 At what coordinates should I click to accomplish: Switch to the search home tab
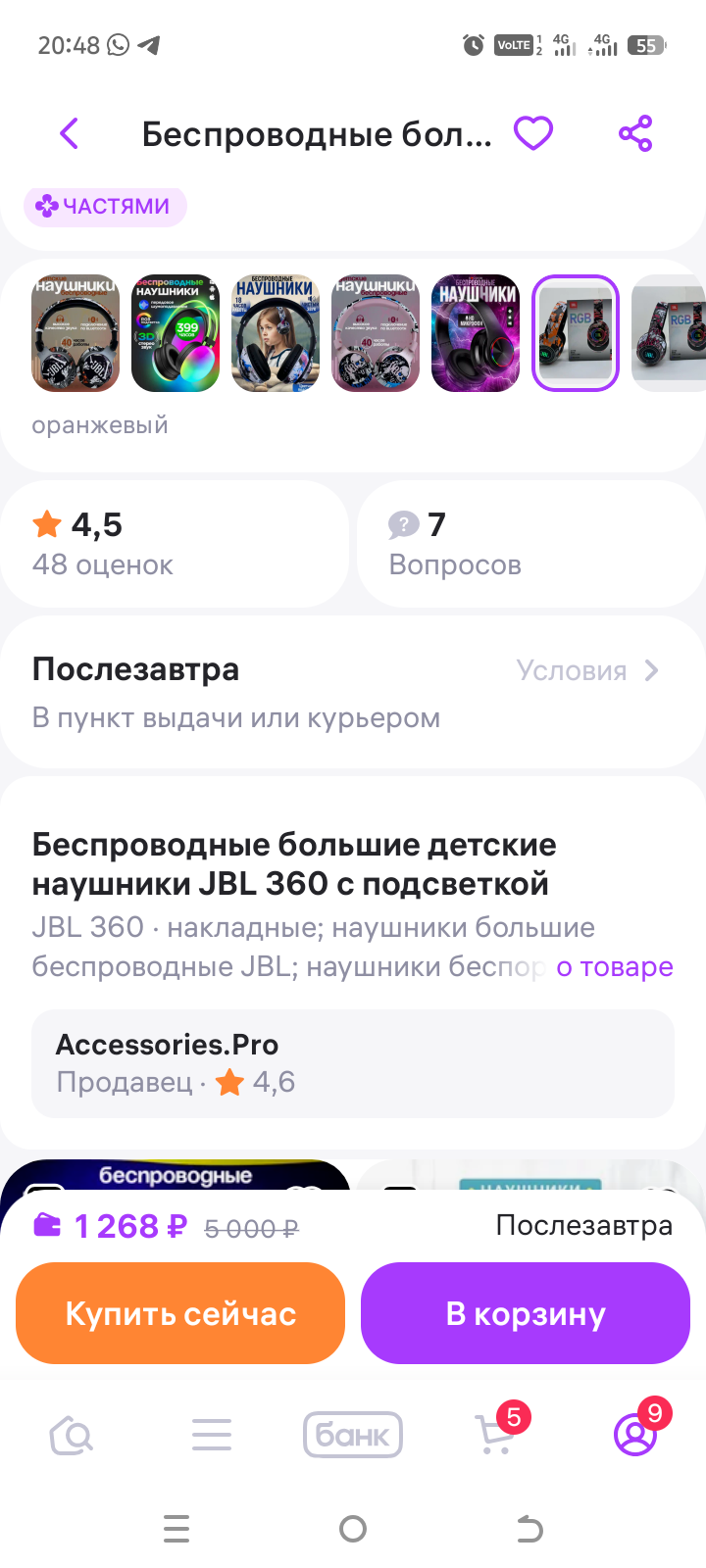(x=71, y=1437)
